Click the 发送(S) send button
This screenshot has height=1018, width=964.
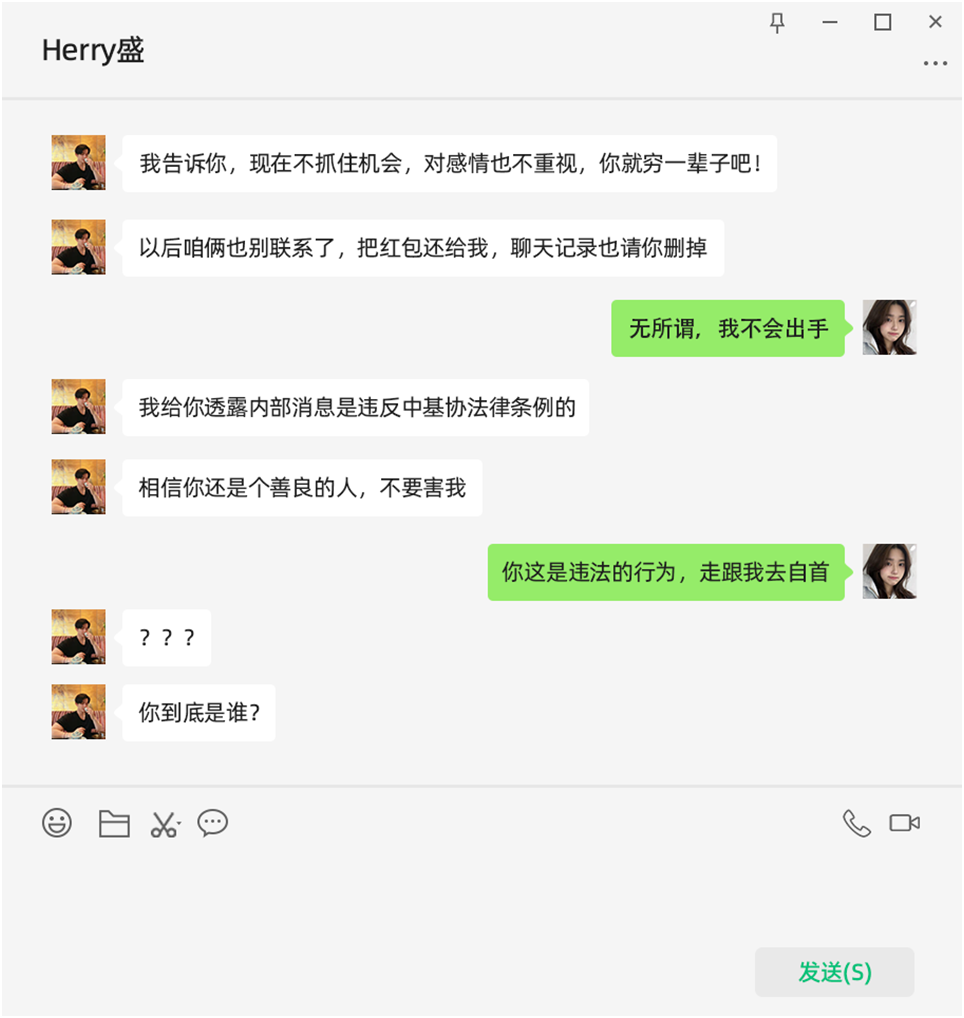tap(834, 972)
